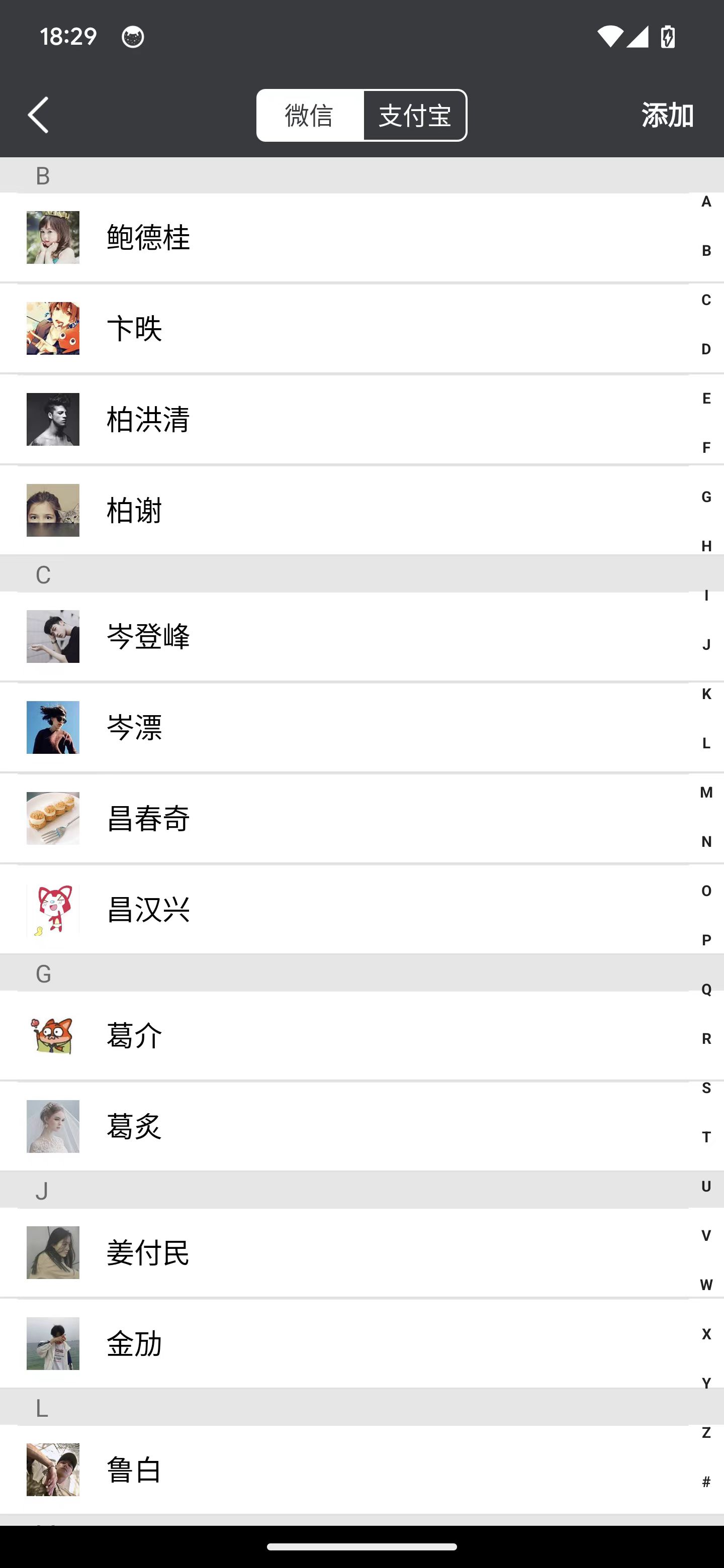The height and width of the screenshot is (1568, 724).
Task: Open 鲍德桂's profile avatar
Action: (x=53, y=236)
